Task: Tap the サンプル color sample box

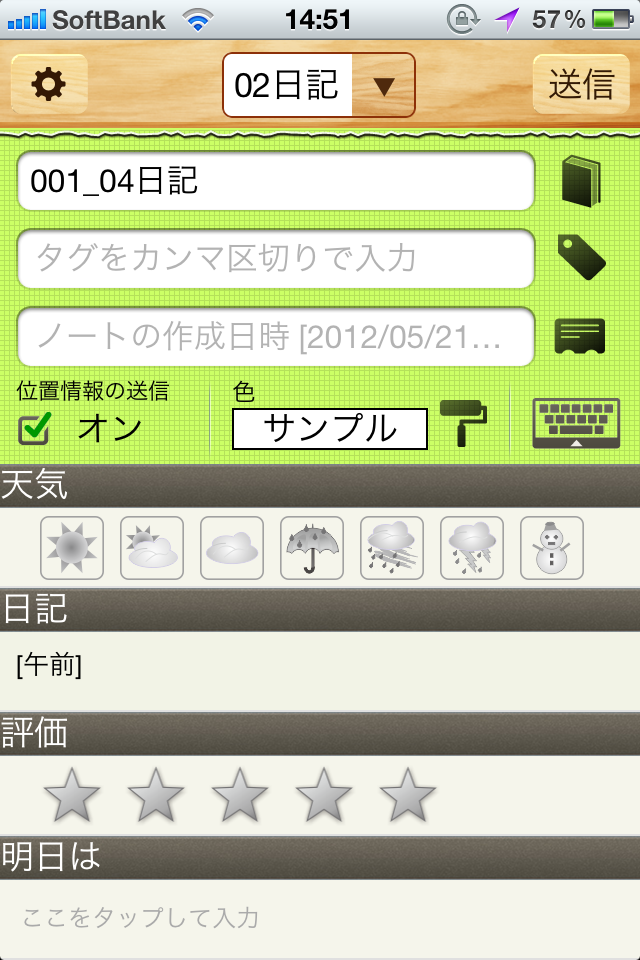Action: (329, 429)
